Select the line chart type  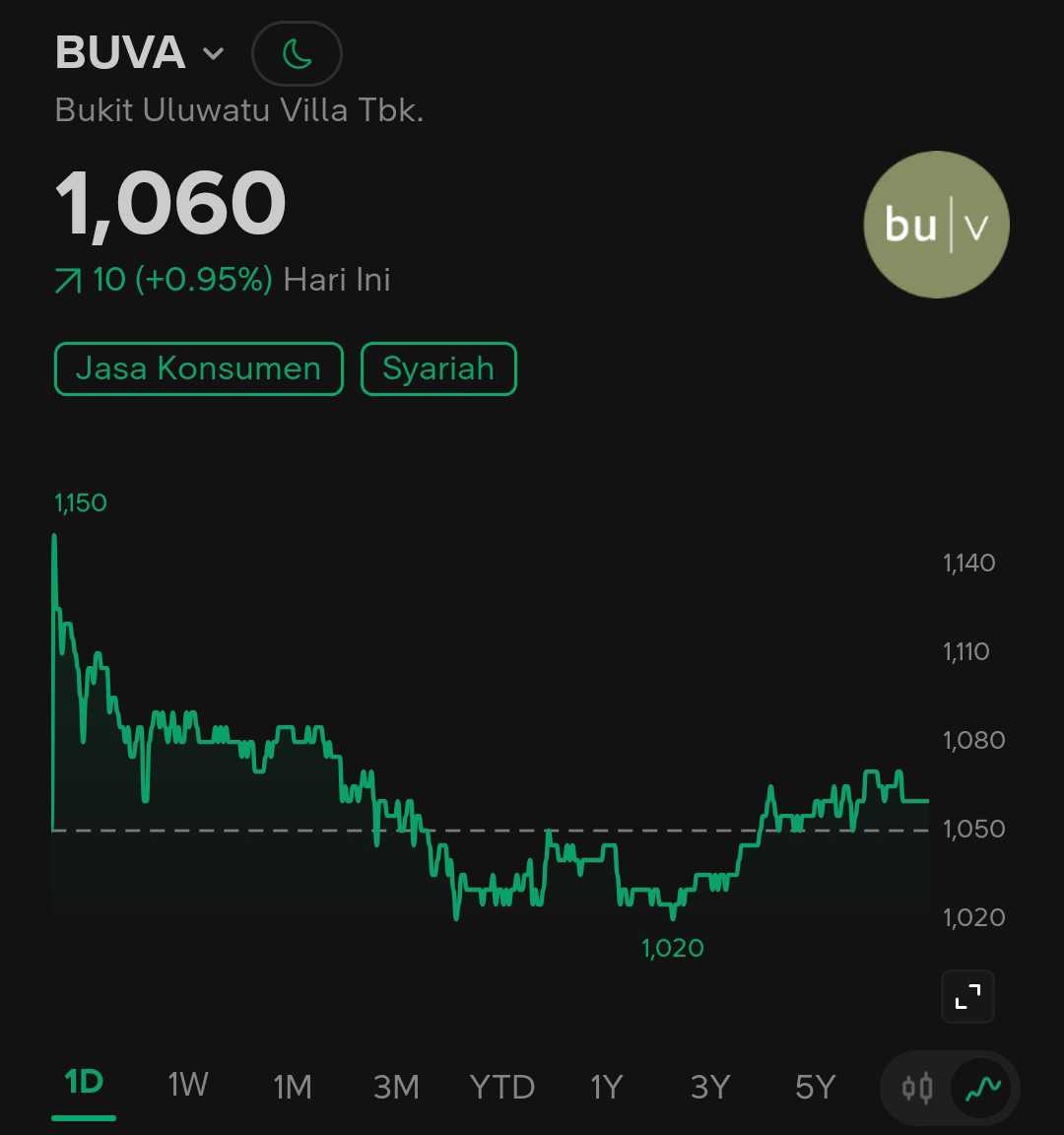(x=982, y=1088)
